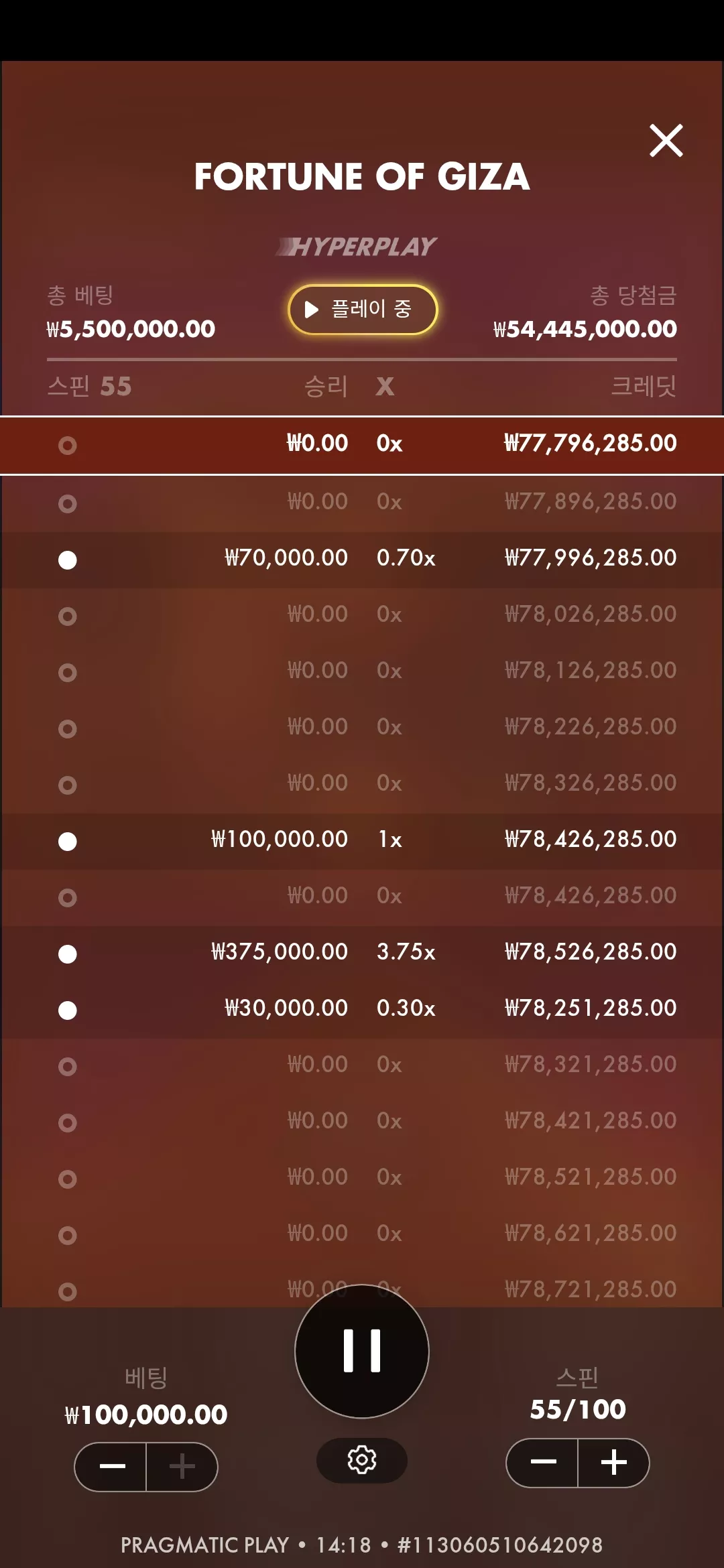Tap the 플레이 중 button
Image resolution: width=724 pixels, height=1568 pixels.
[x=363, y=310]
